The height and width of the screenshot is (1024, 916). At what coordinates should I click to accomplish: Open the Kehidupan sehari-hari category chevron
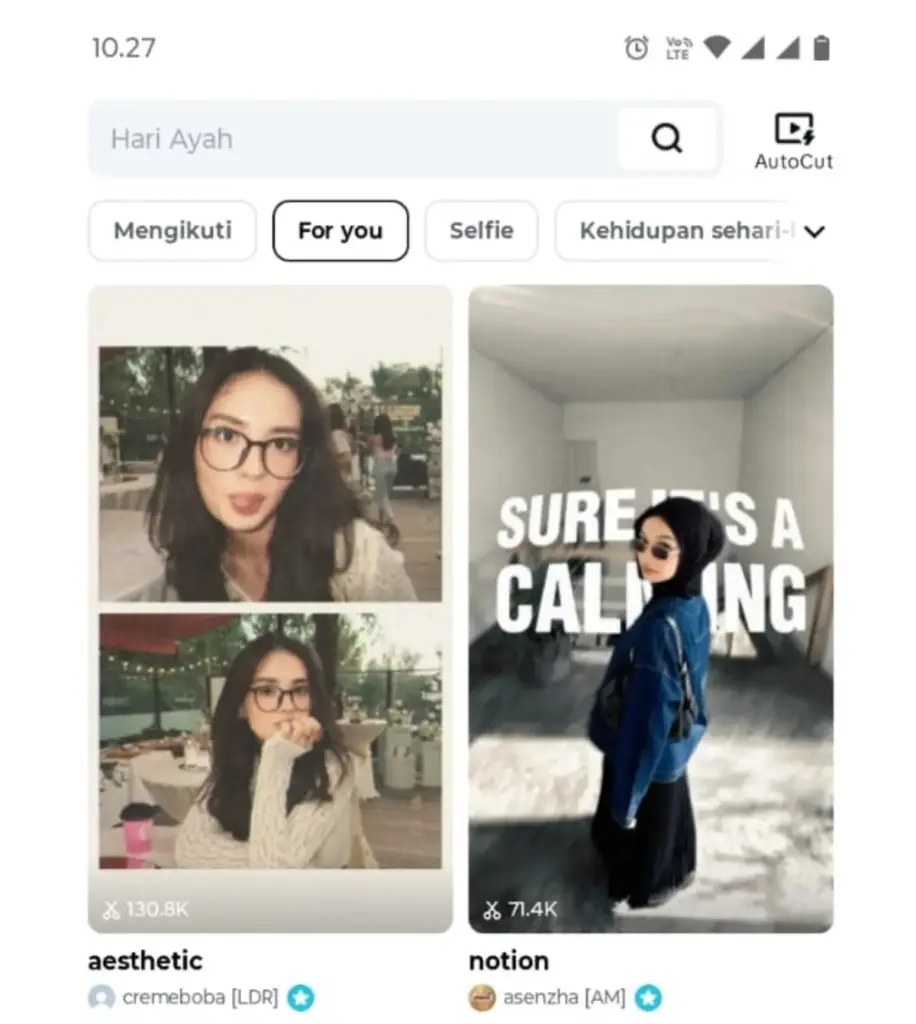click(814, 231)
